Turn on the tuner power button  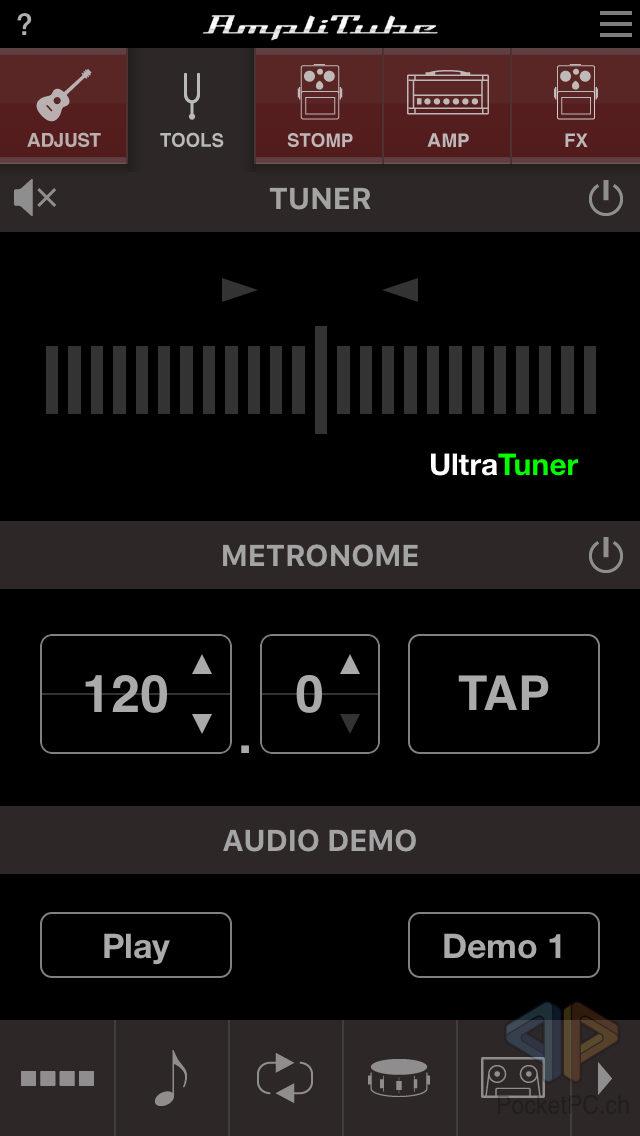pyautogui.click(x=605, y=198)
